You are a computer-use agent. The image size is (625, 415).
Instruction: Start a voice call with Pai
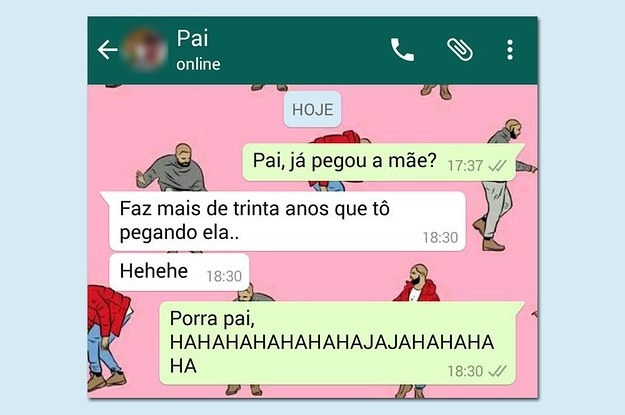(x=402, y=51)
